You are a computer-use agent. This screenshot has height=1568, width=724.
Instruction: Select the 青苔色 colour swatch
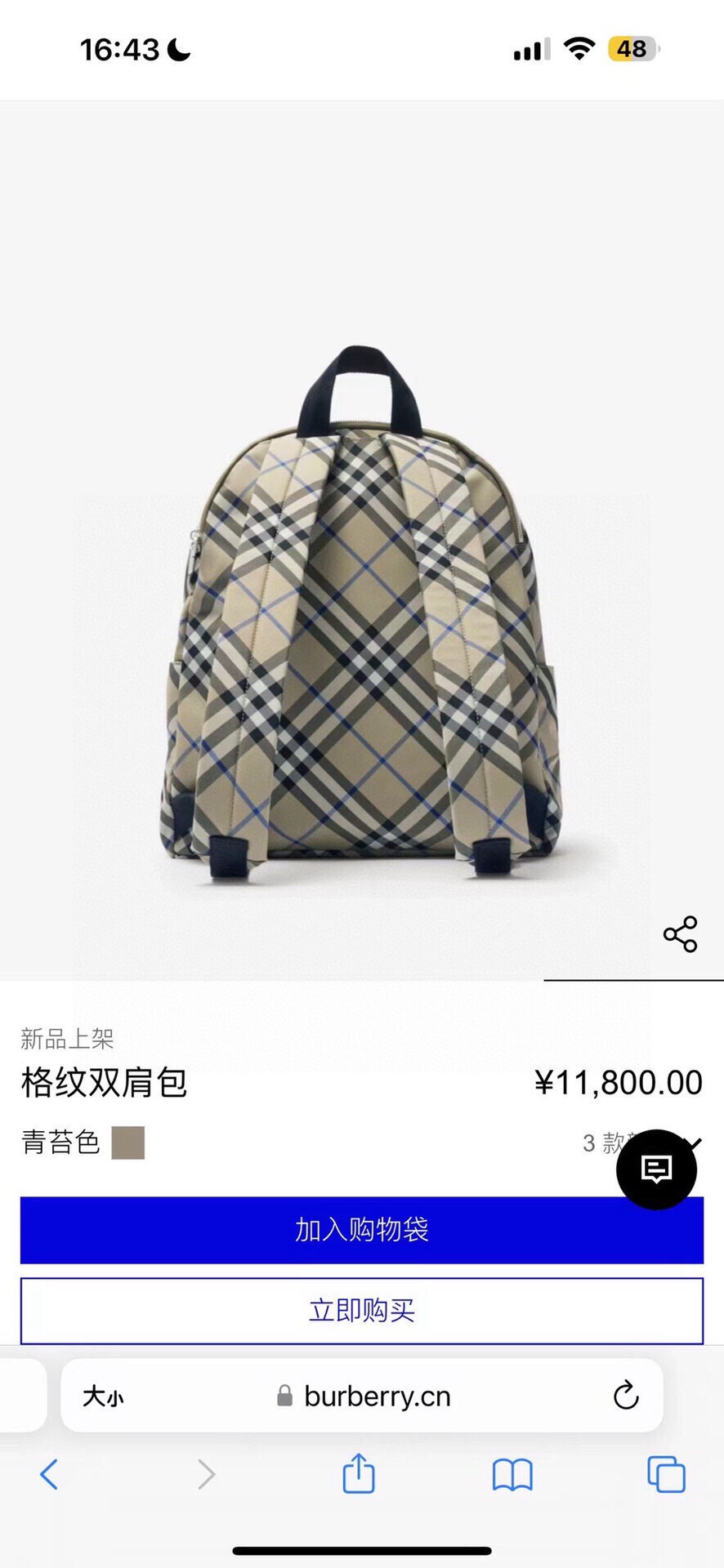click(127, 1143)
